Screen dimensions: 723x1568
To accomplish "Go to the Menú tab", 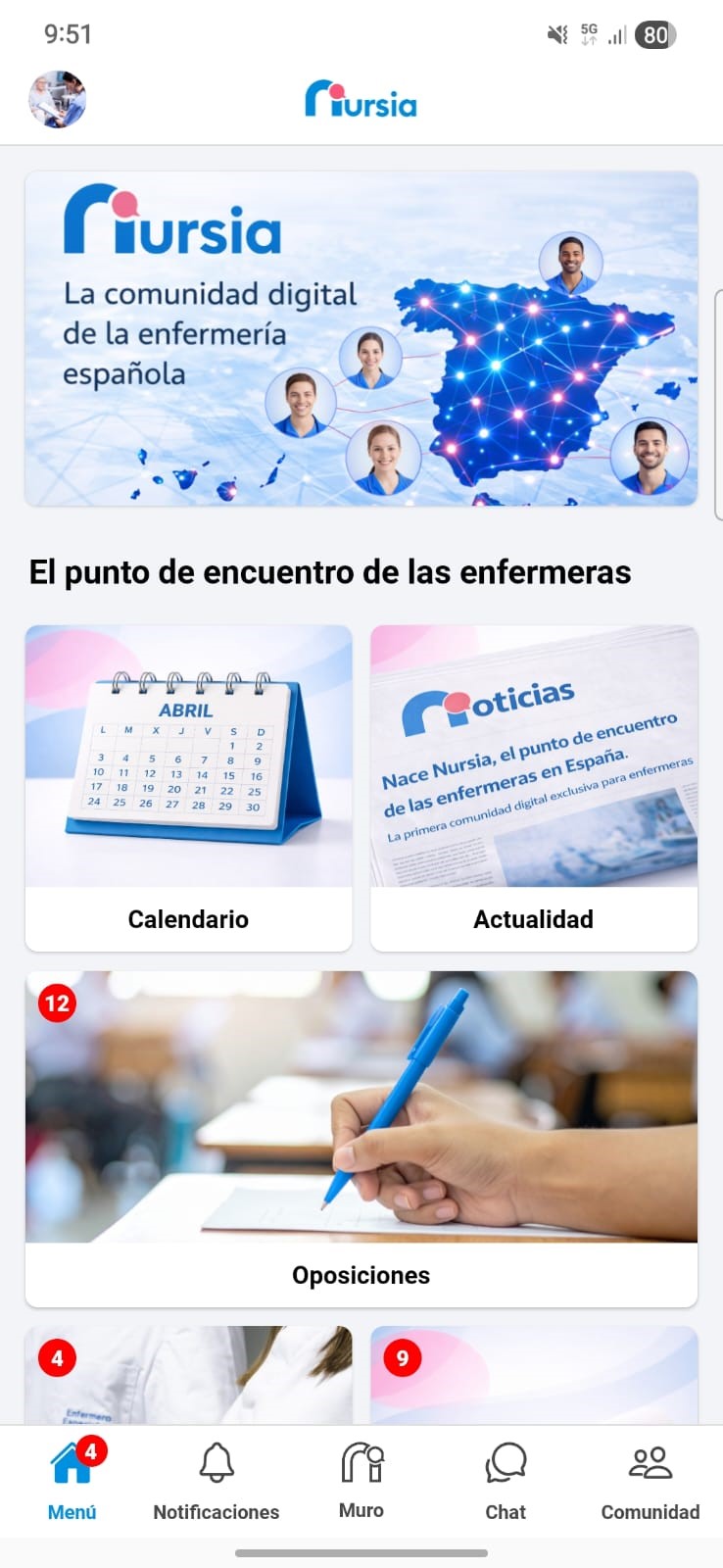I will point(72,1481).
